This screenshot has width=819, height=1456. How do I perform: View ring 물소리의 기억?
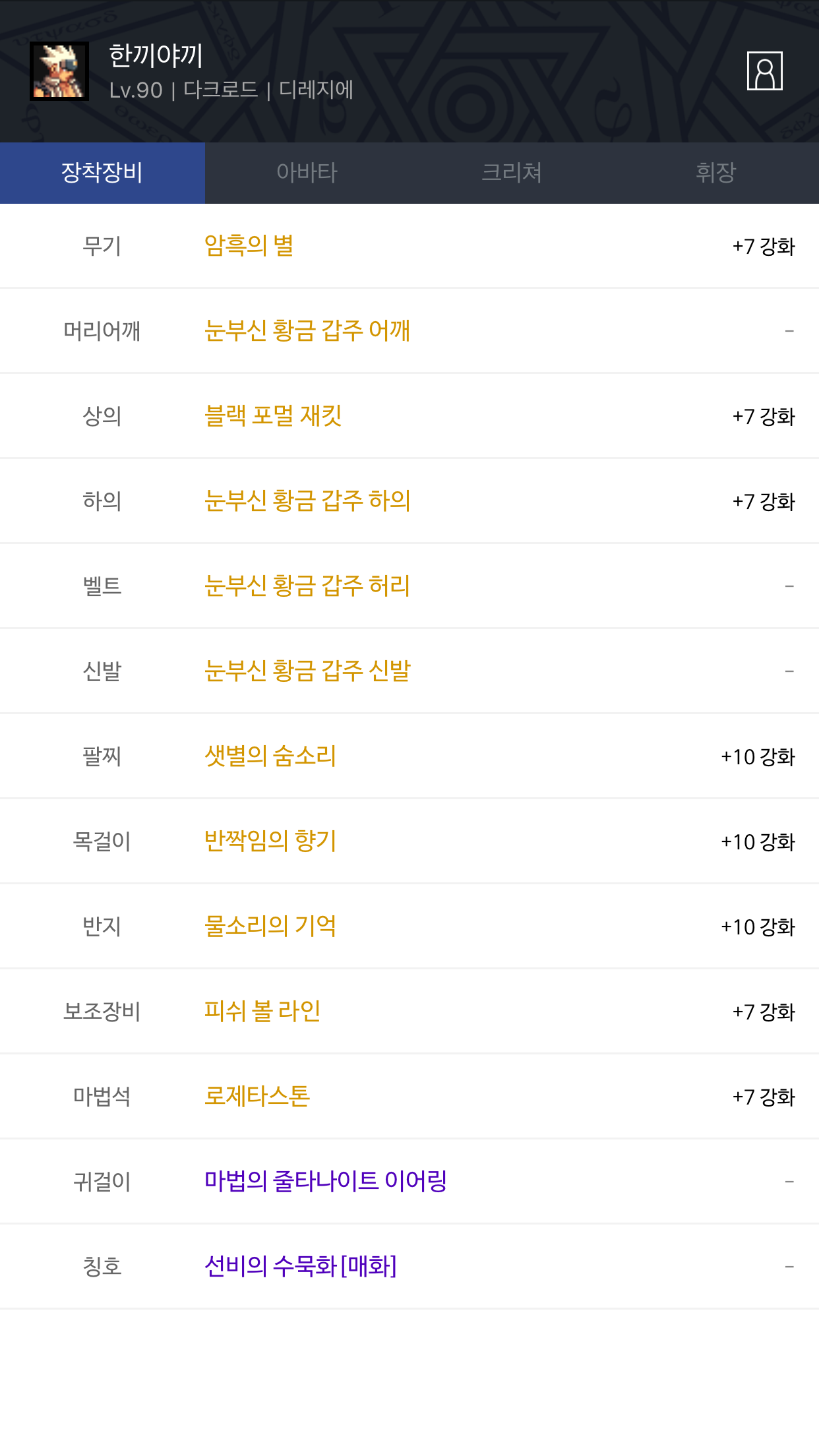tap(270, 926)
